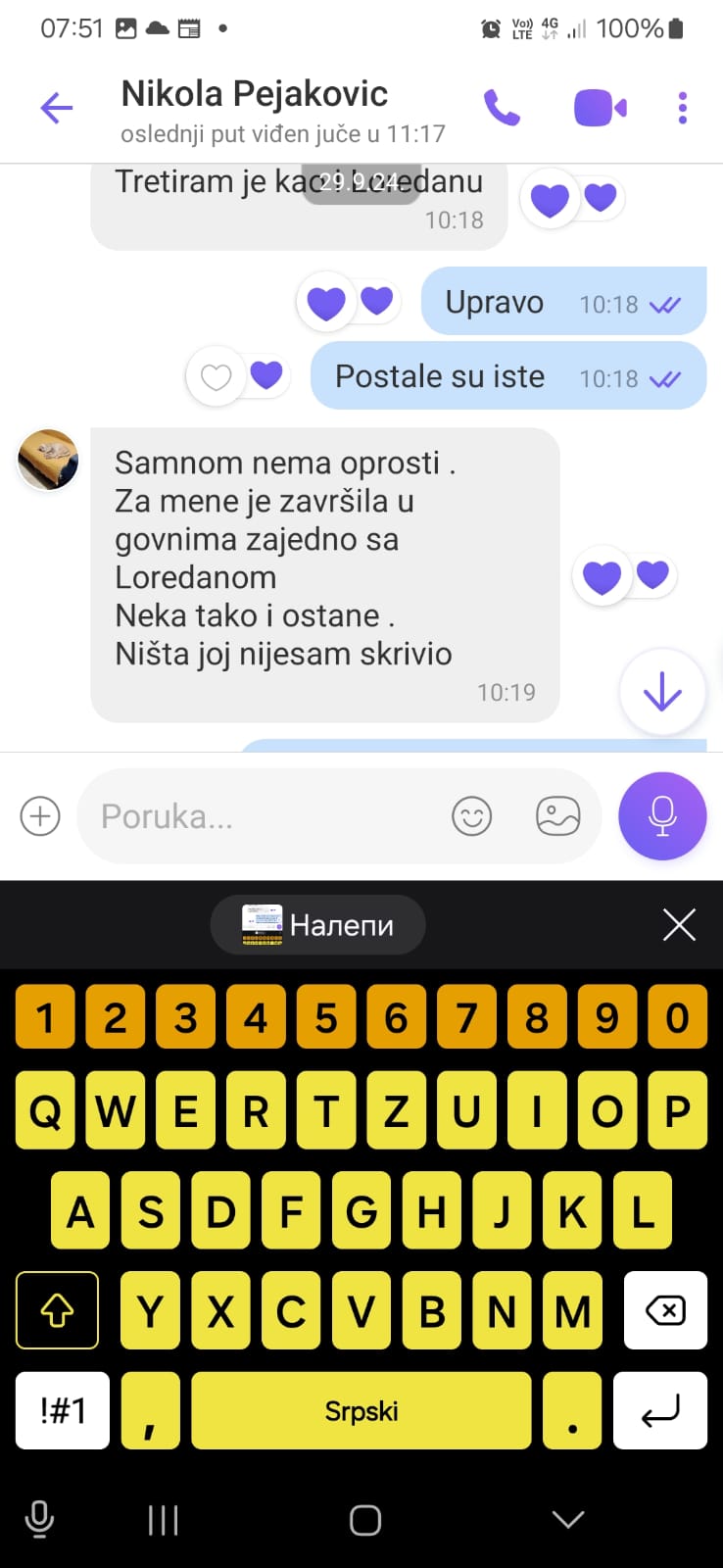Open the photo gallery attachment icon

557,815
